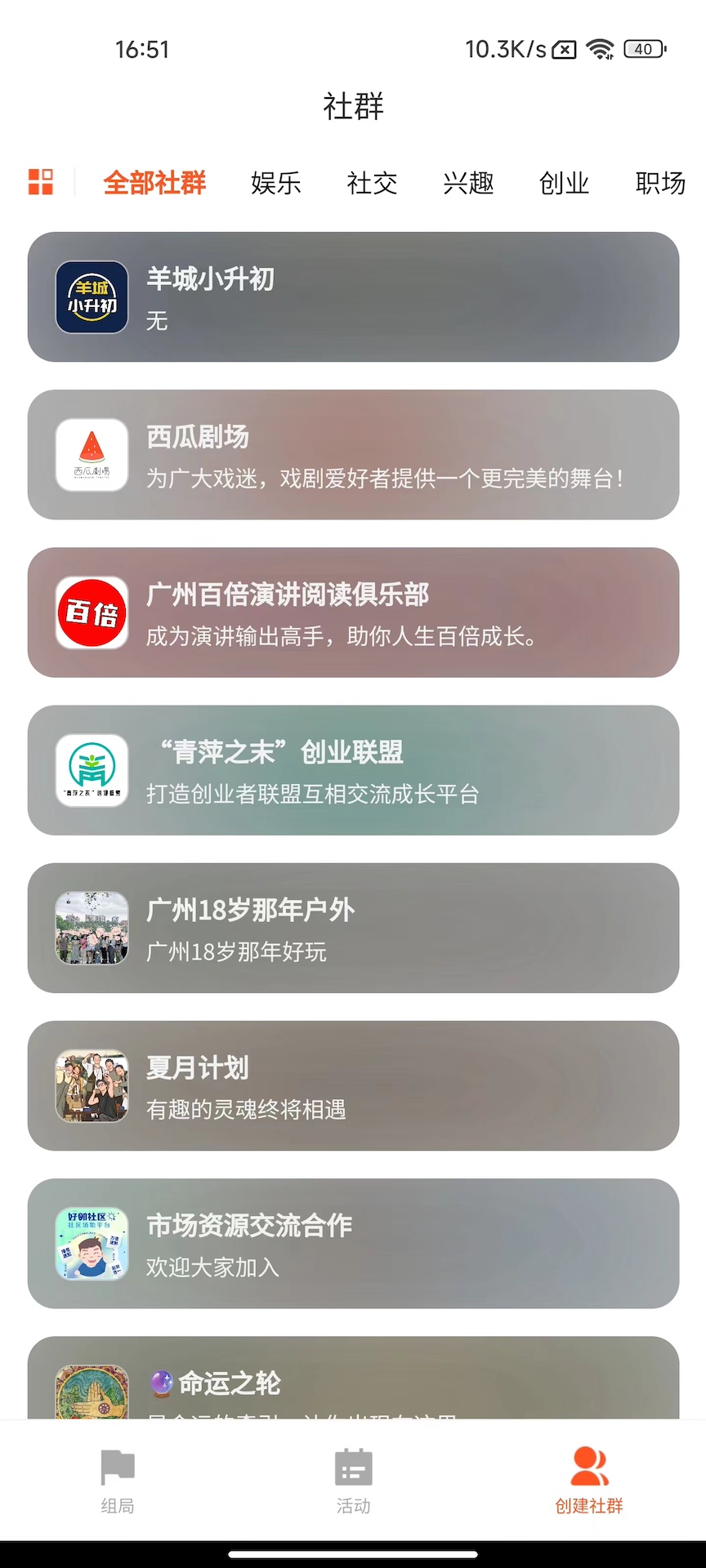706x1568 pixels.
Task: Click the battery indicator showing 40
Action: click(x=645, y=49)
